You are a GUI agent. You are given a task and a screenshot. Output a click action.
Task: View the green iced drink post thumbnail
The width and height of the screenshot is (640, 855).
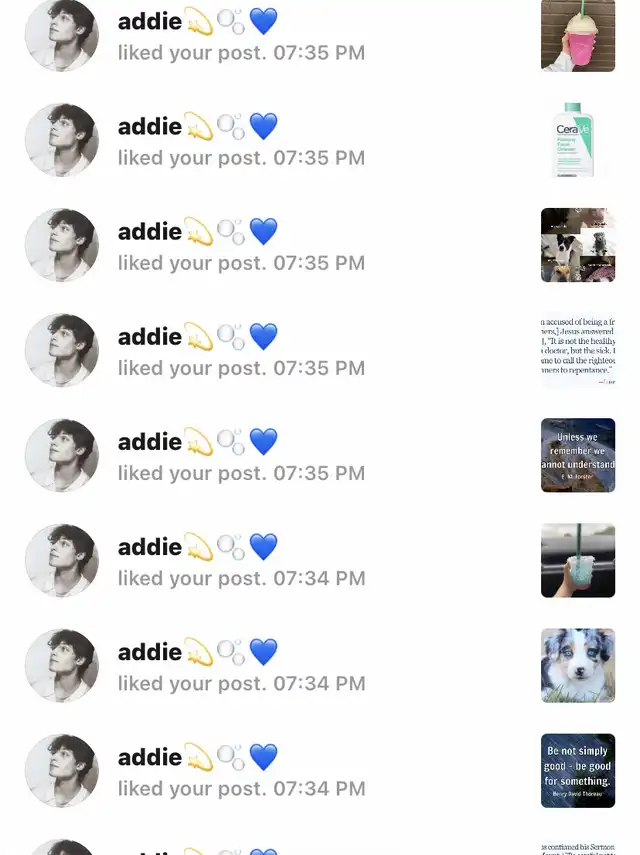click(577, 560)
